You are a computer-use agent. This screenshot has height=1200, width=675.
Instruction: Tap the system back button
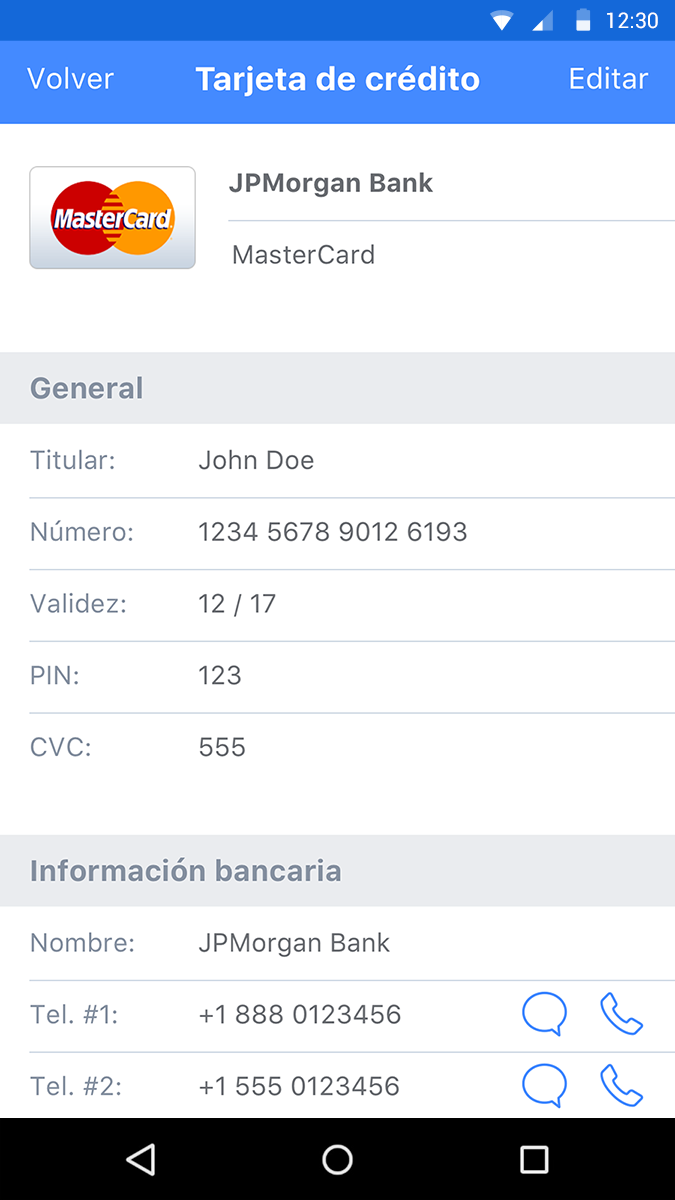point(141,1159)
